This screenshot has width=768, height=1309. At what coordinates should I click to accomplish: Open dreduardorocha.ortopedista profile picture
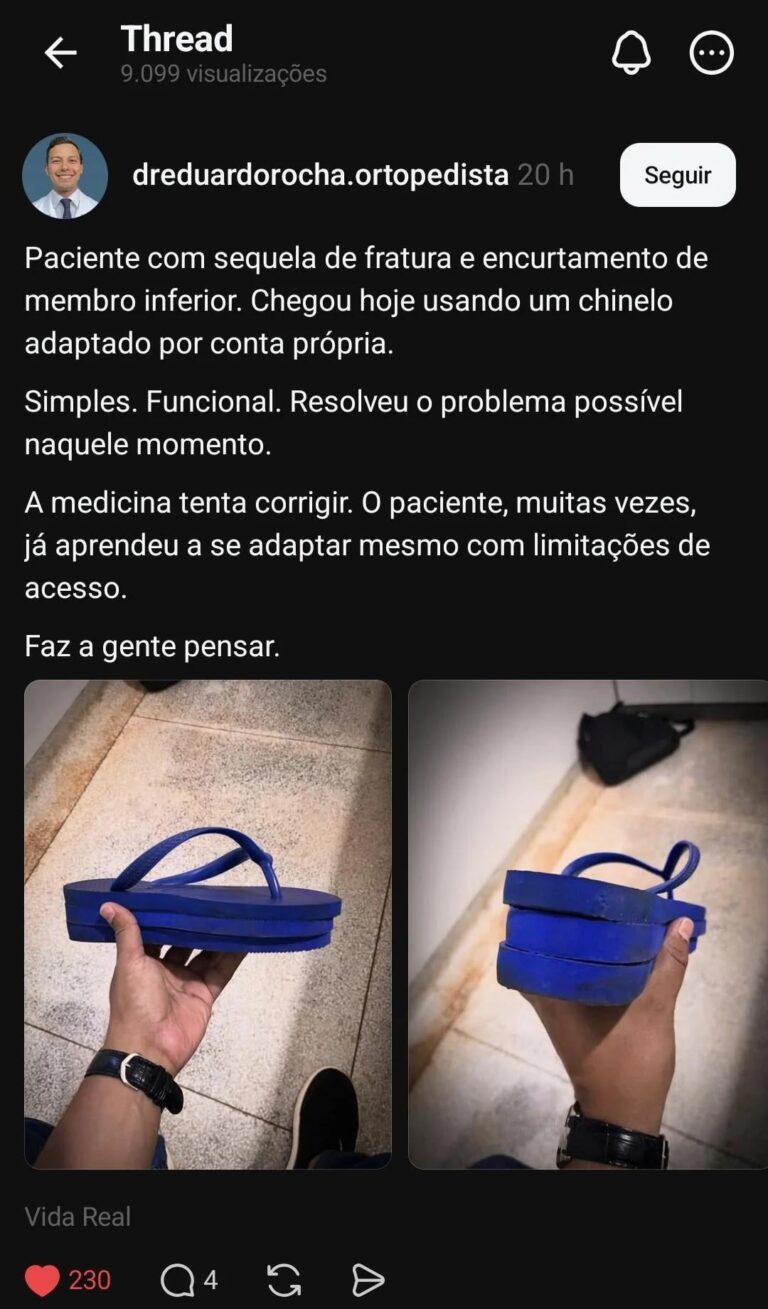coord(65,176)
